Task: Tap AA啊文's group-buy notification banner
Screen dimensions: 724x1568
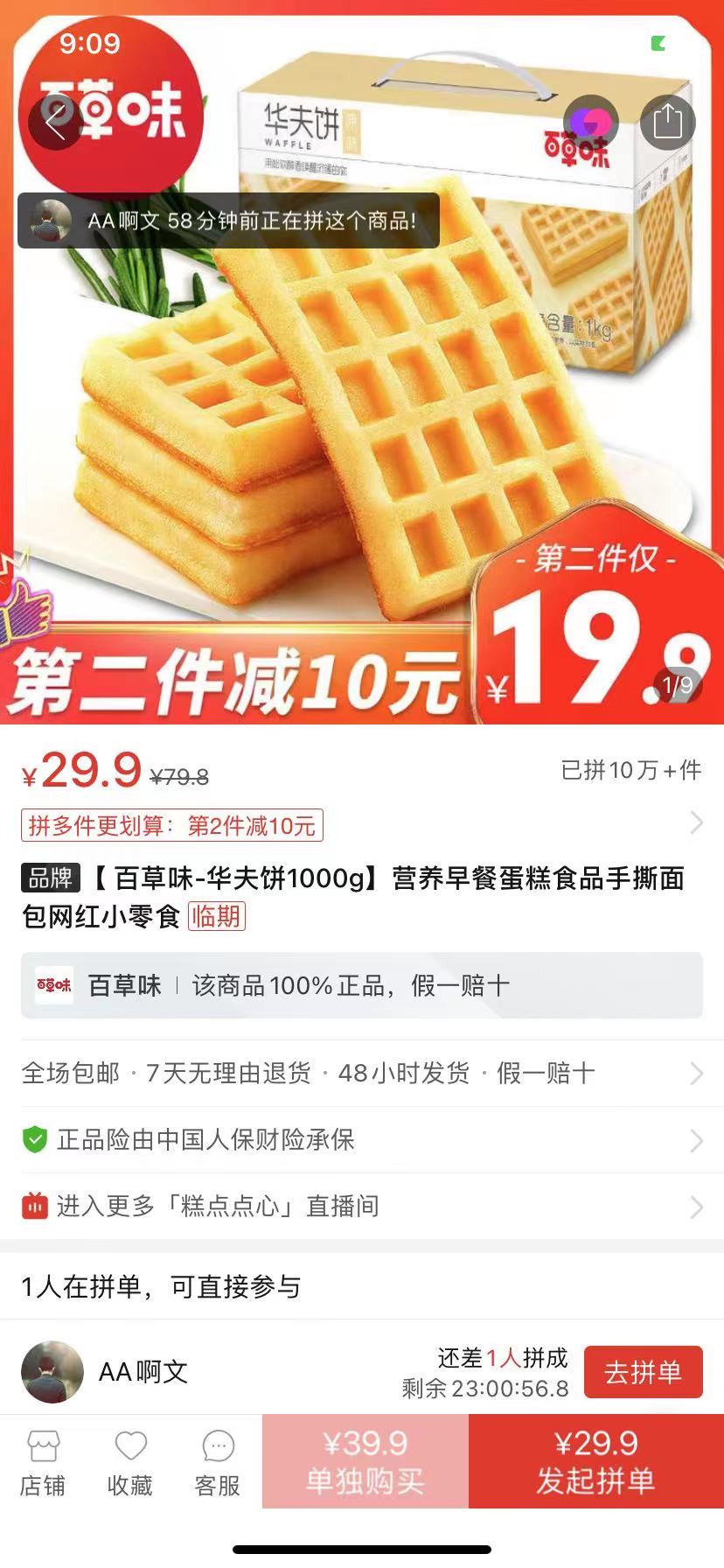Action: tap(229, 220)
